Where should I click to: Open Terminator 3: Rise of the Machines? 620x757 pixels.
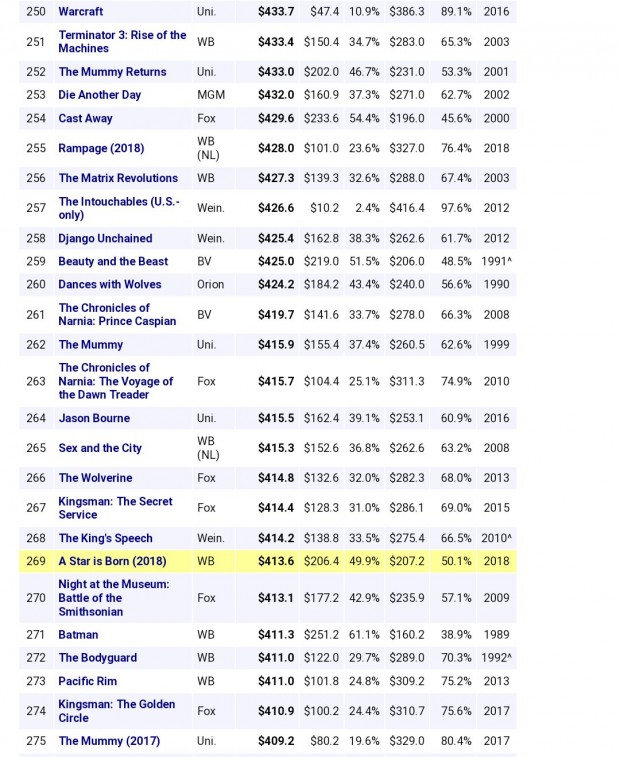tap(122, 41)
